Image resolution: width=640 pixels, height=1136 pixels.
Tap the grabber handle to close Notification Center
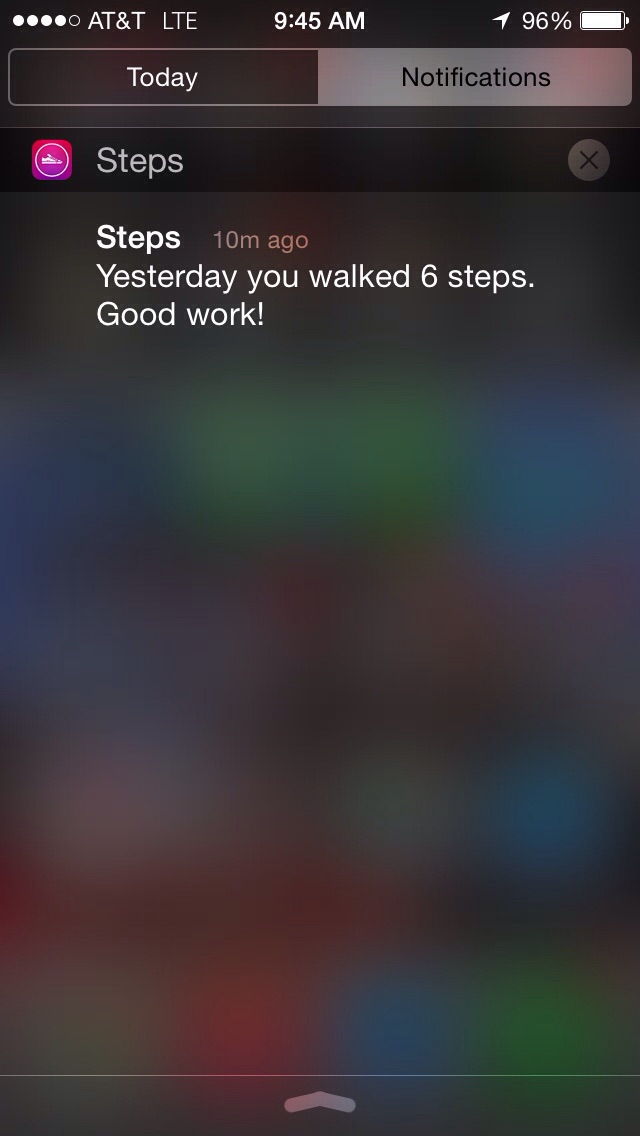[x=320, y=1103]
